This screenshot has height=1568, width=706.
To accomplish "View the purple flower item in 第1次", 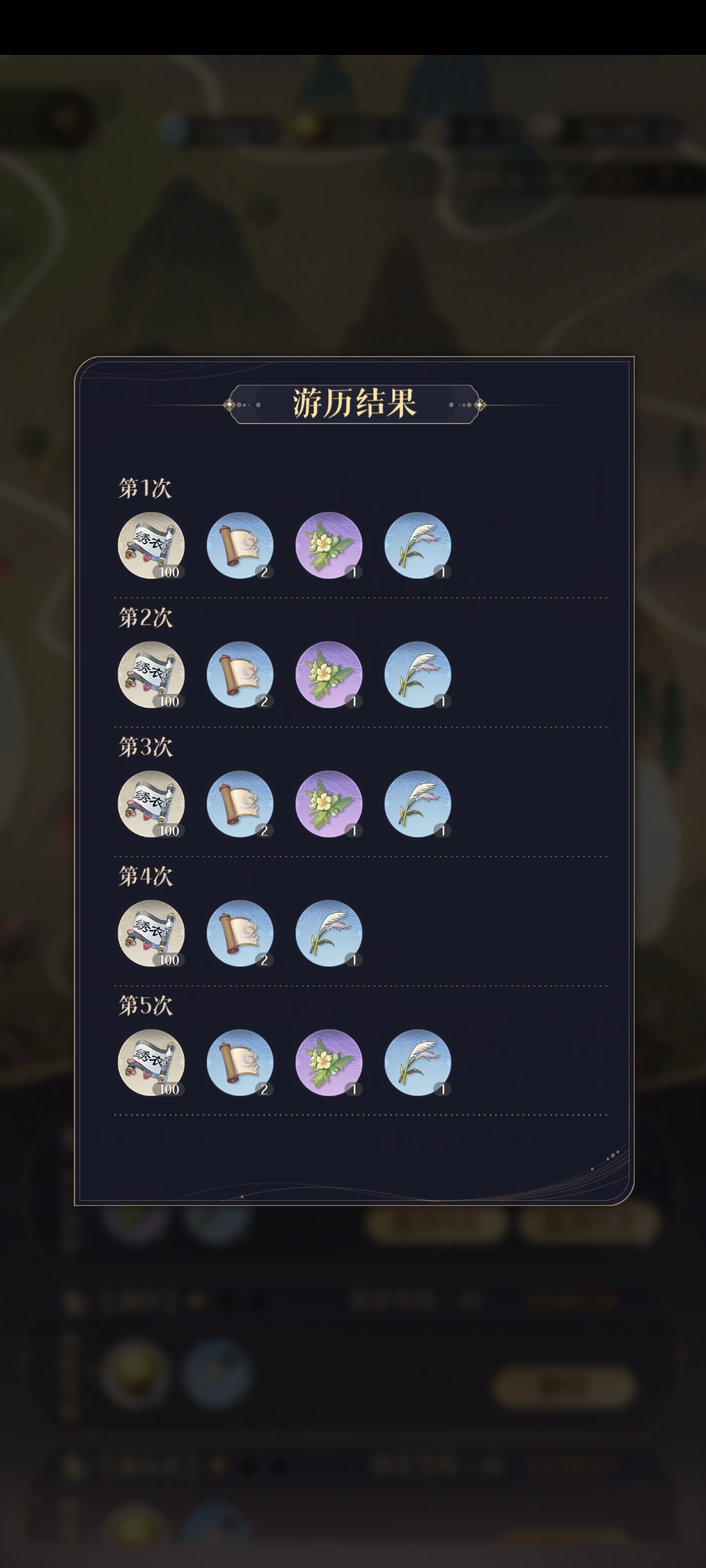I will [x=329, y=545].
